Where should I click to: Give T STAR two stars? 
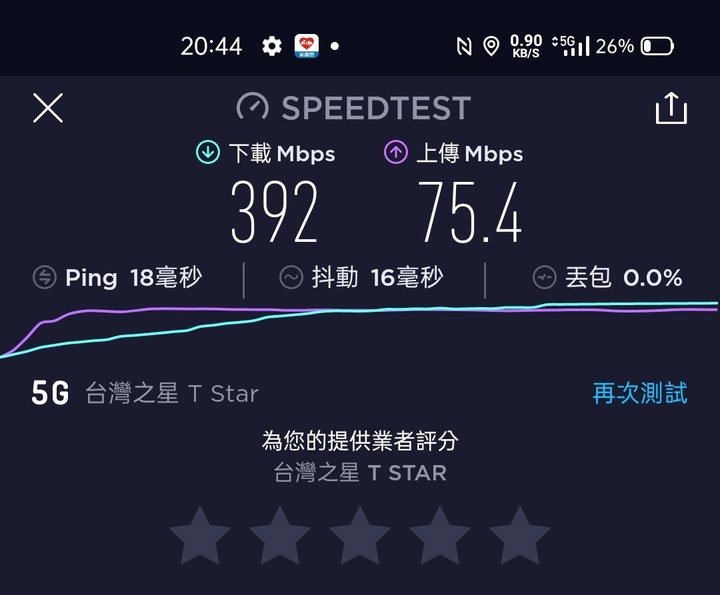(280, 535)
